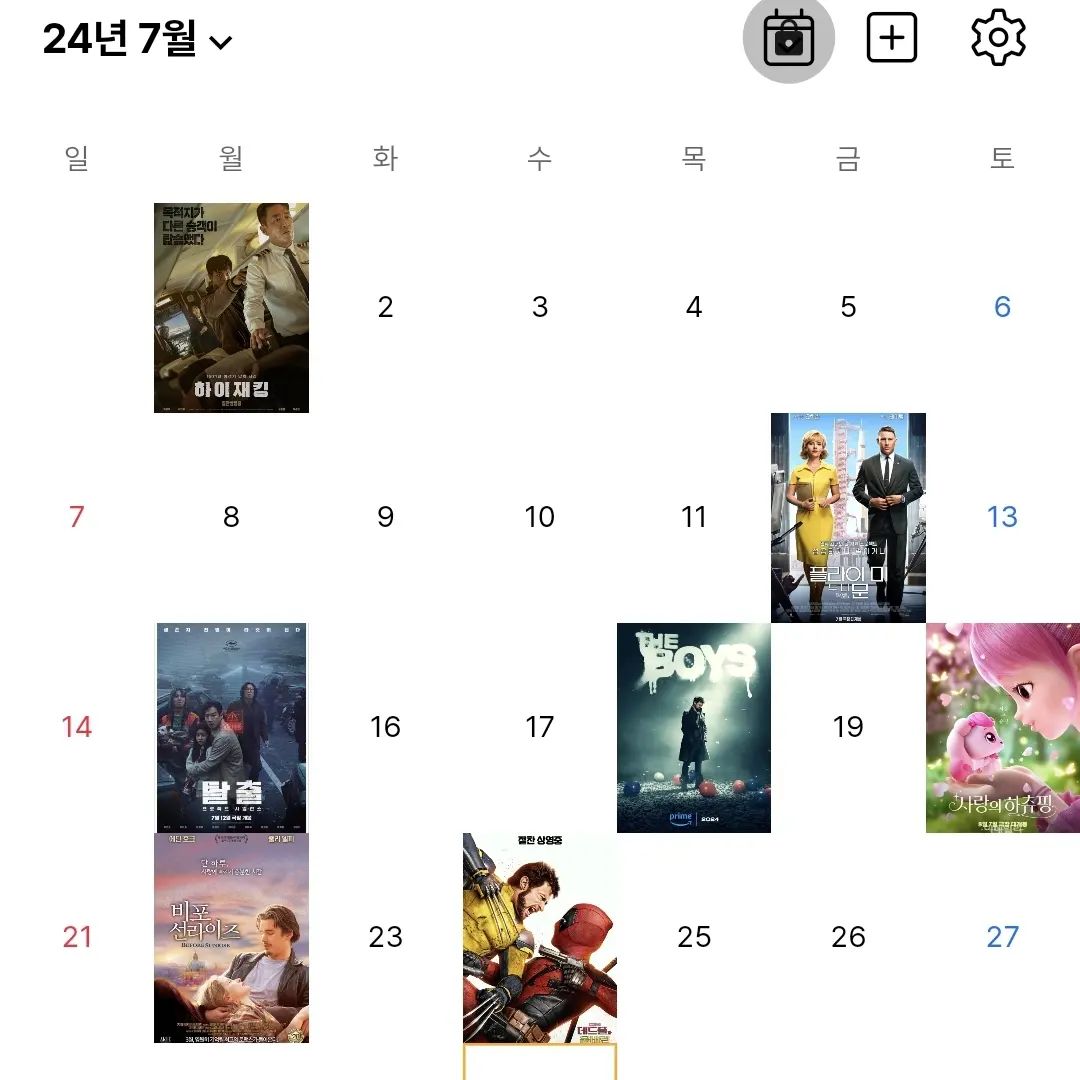Image resolution: width=1080 pixels, height=1080 pixels.
Task: Open the 탈출 movie poster
Action: (231, 728)
